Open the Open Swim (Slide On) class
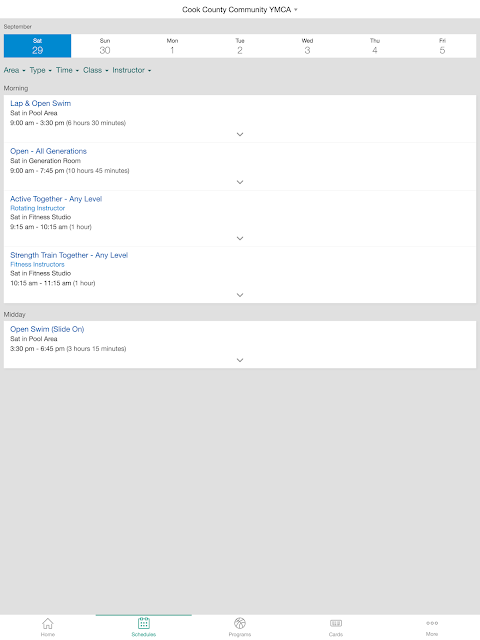Image resolution: width=480 pixels, height=640 pixels. [x=47, y=329]
